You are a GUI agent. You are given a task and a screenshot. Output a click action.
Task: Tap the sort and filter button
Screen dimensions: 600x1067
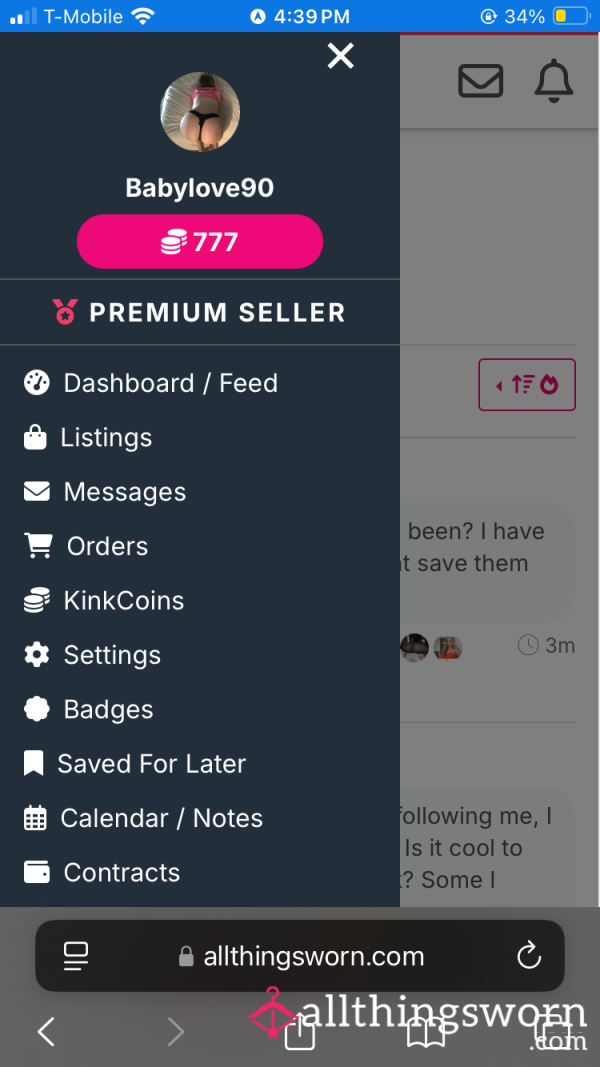click(527, 385)
